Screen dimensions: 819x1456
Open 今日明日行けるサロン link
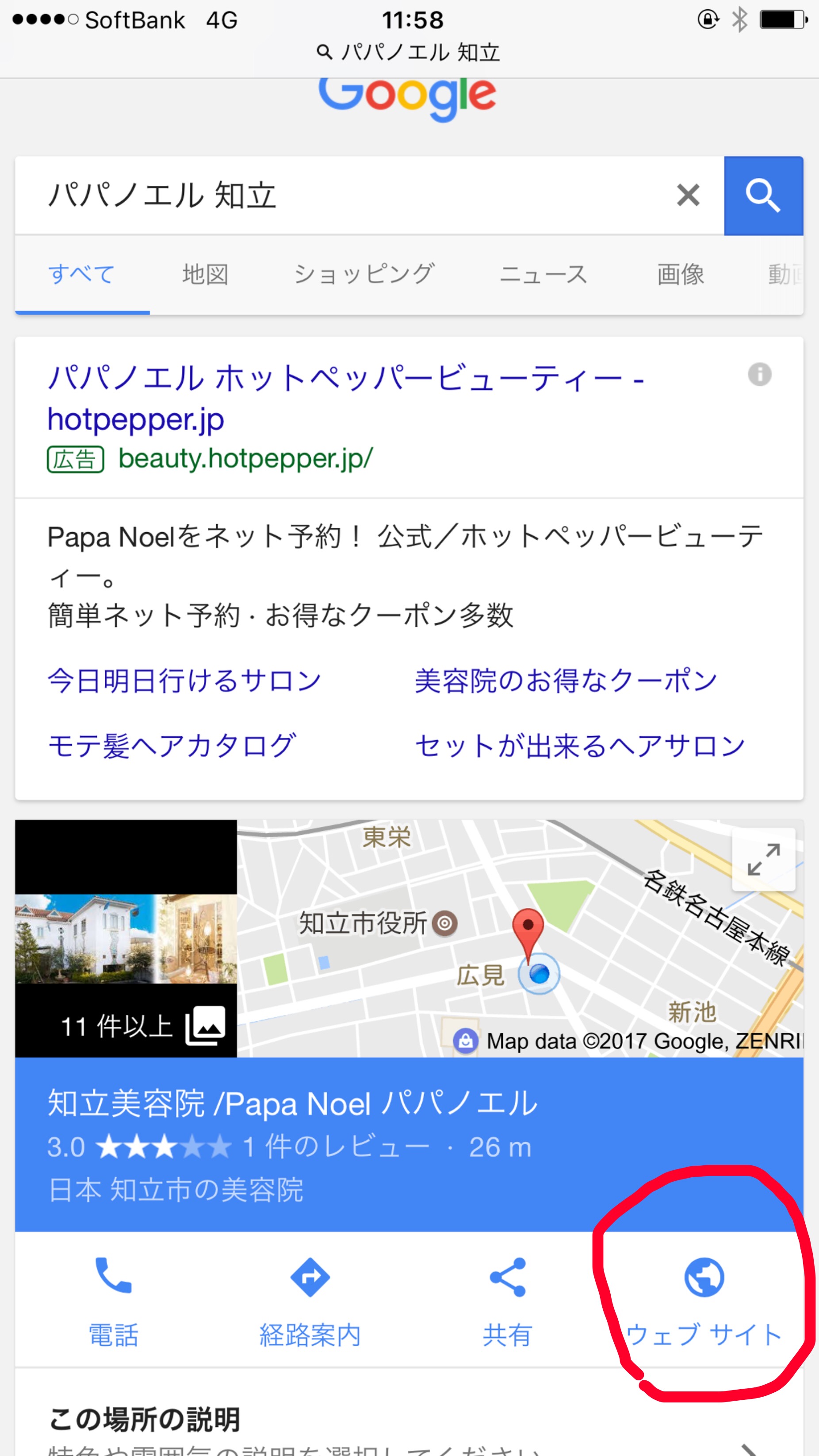[x=185, y=680]
